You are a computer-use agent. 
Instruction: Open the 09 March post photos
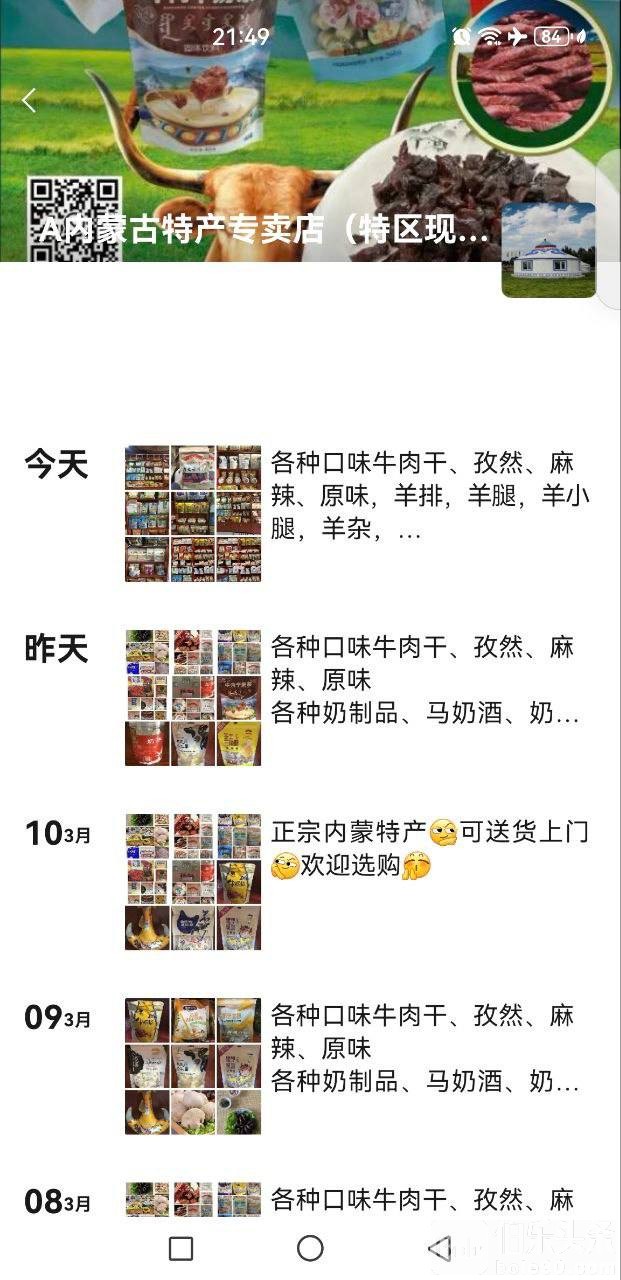193,1065
